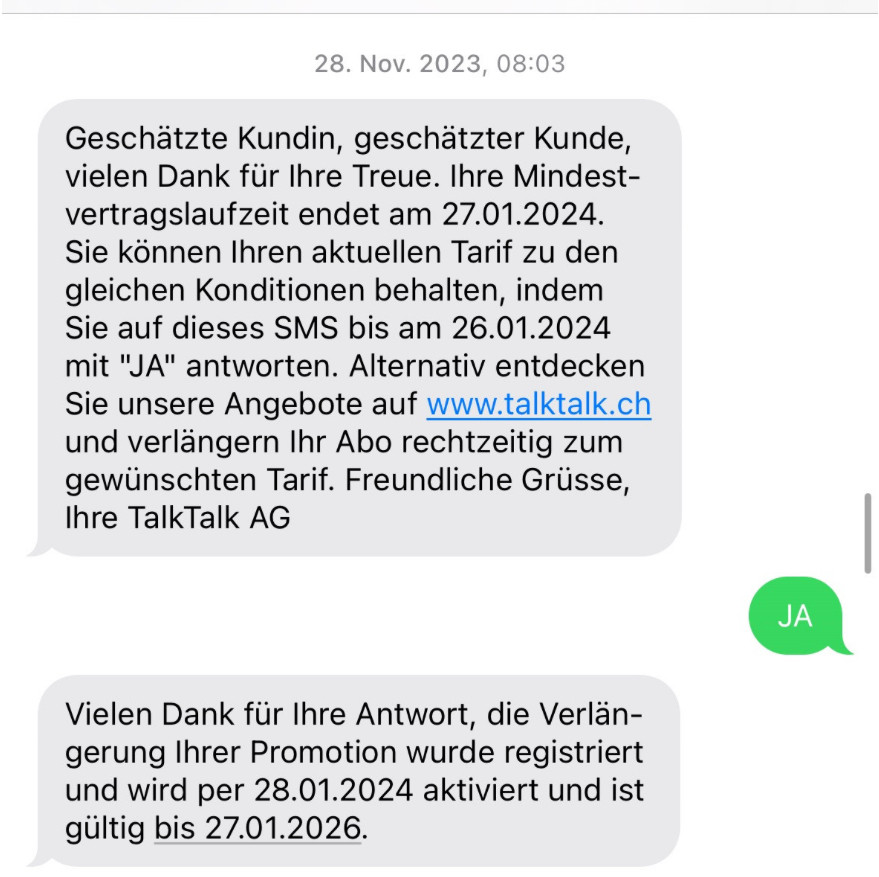The width and height of the screenshot is (879, 877).
Task: Tap the underlined date bis 27.01.2026
Action: tap(257, 829)
